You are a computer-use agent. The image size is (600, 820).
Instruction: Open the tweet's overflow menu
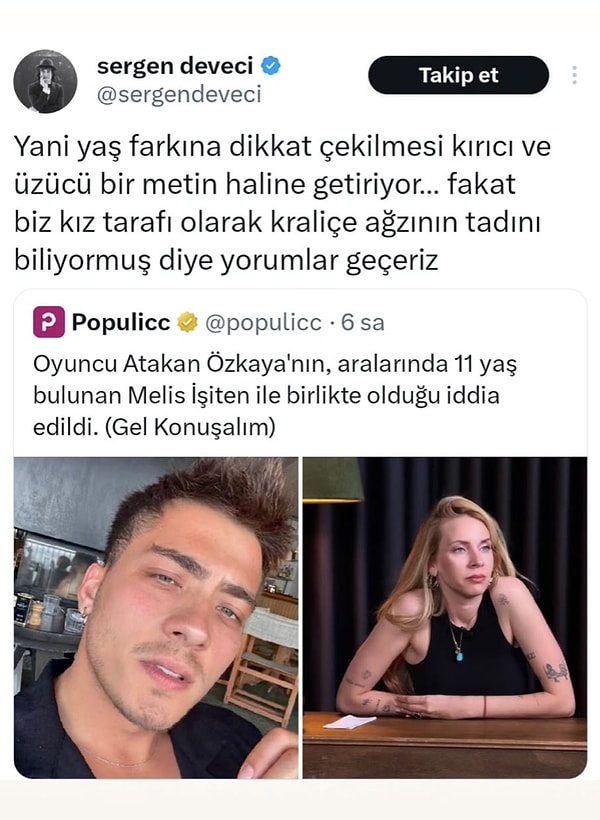(x=574, y=75)
